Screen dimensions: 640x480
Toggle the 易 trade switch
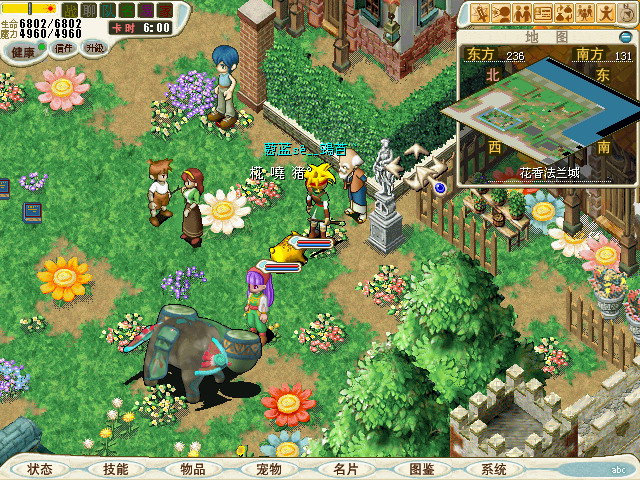click(146, 11)
